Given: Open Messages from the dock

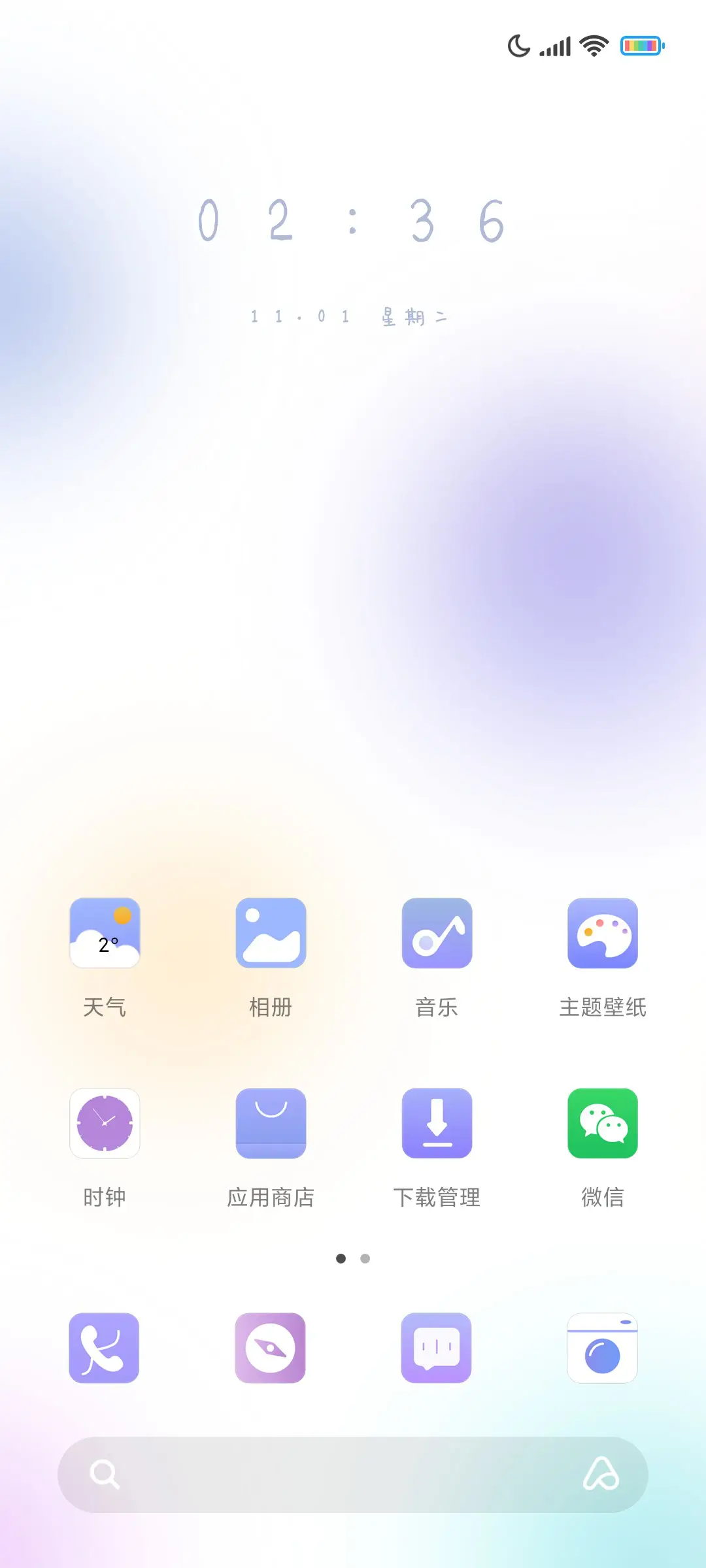Looking at the screenshot, I should pos(437,1350).
